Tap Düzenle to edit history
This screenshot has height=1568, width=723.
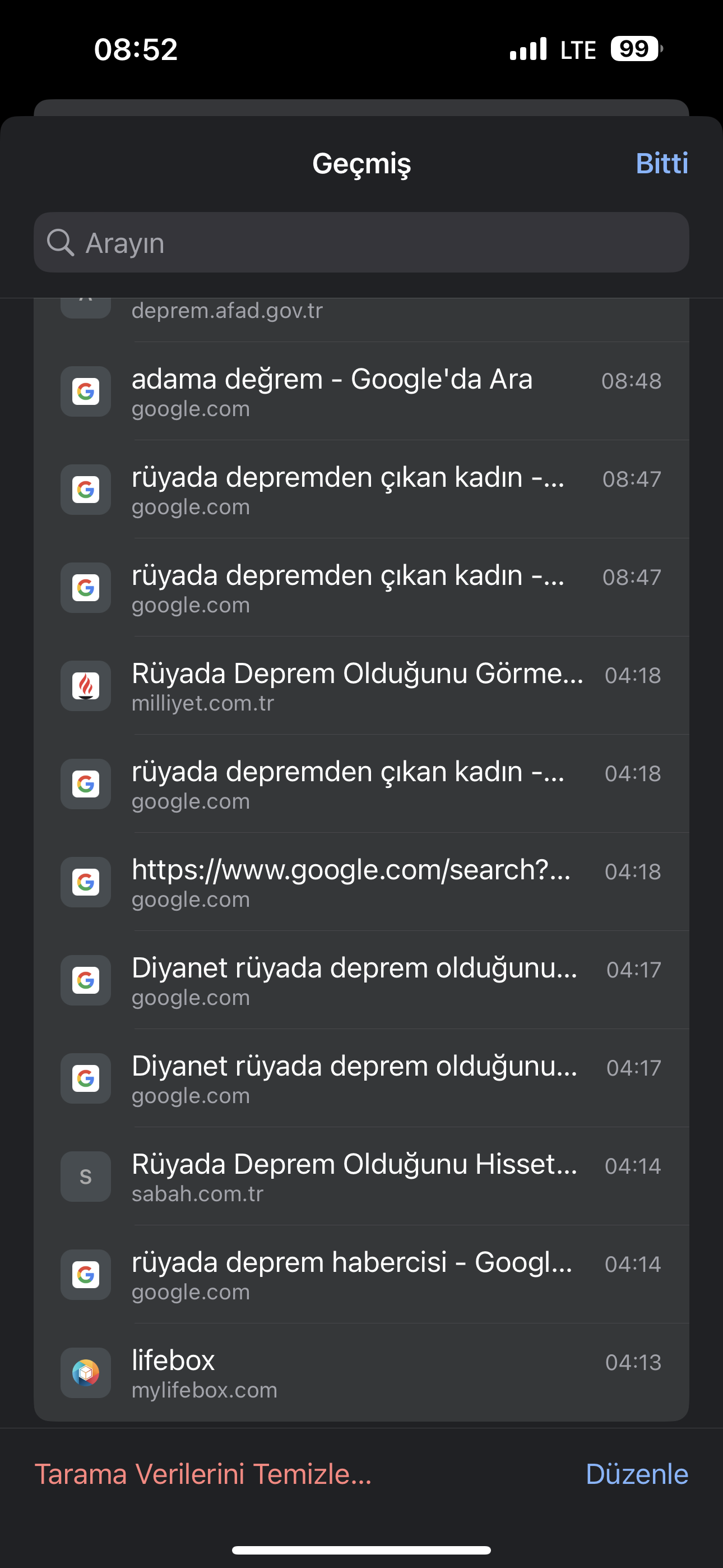[x=637, y=1474]
